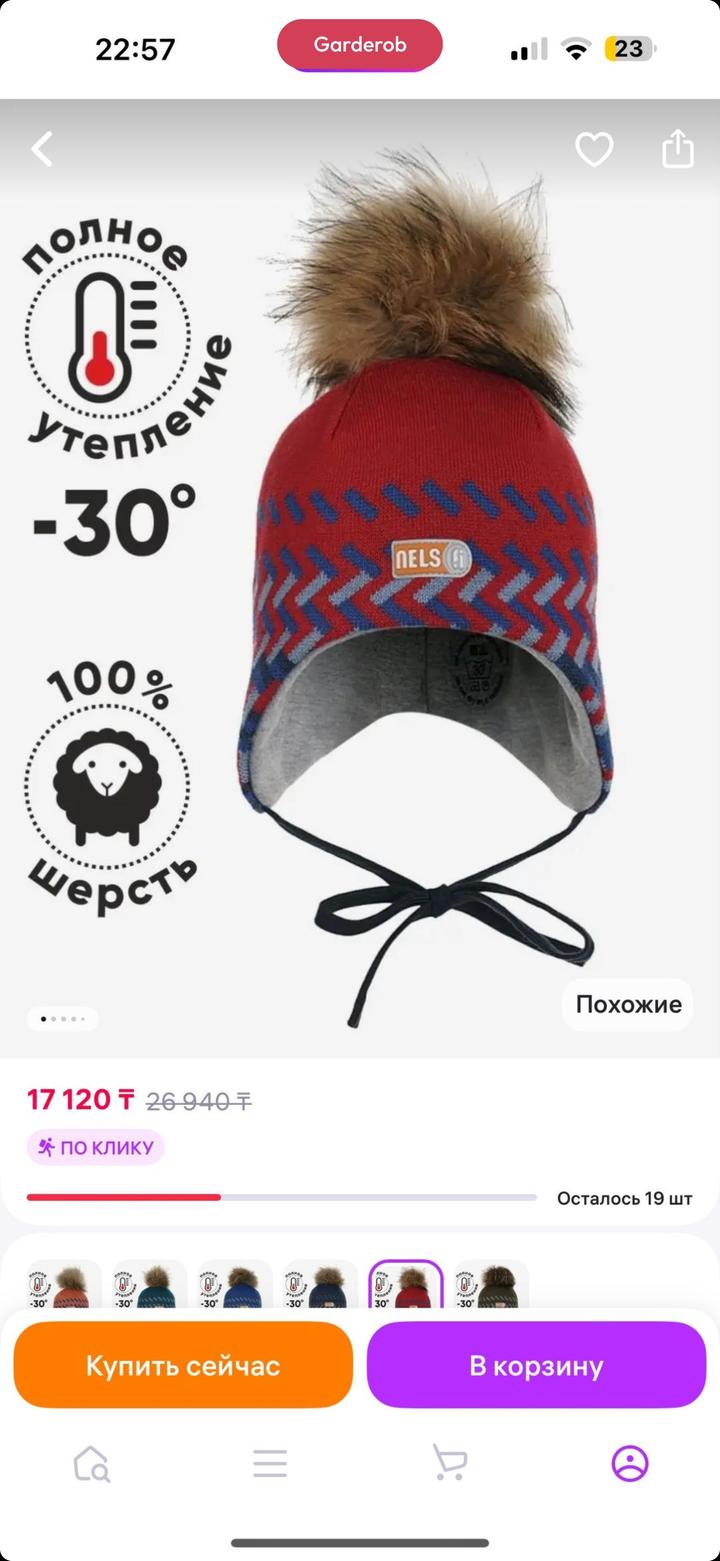Viewport: 720px width, 1561px height.
Task: Tap the ПО КЛИКУ delivery badge
Action: point(96,1148)
